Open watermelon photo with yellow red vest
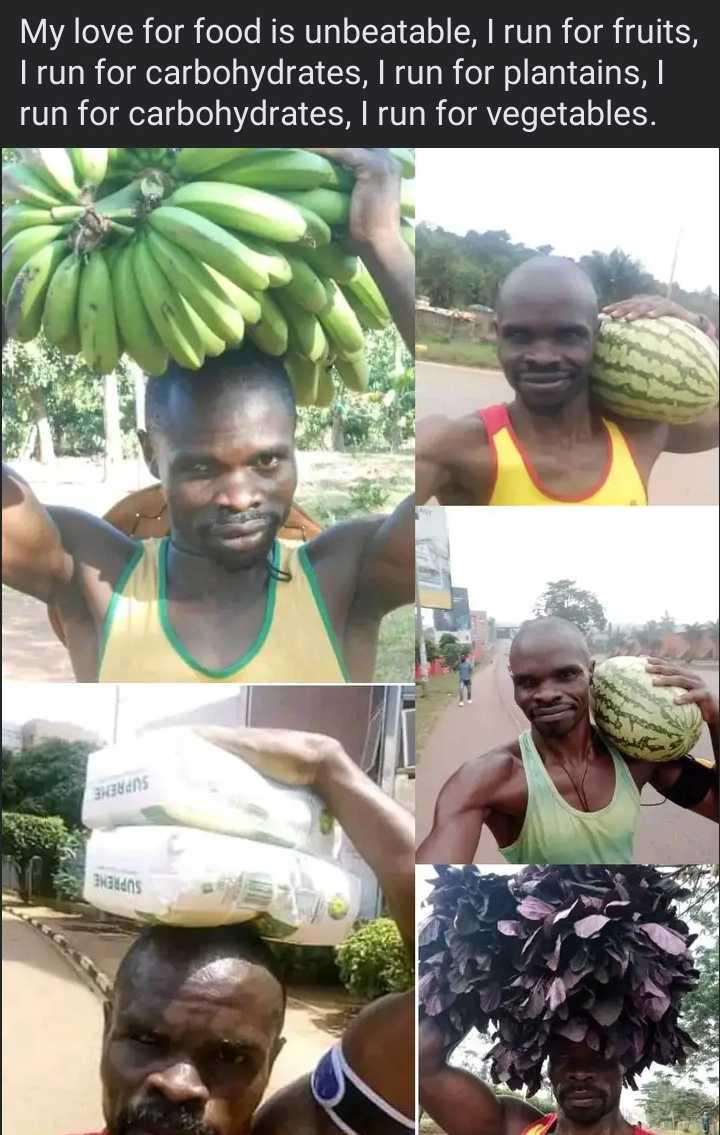The width and height of the screenshot is (720, 1135). [567, 327]
